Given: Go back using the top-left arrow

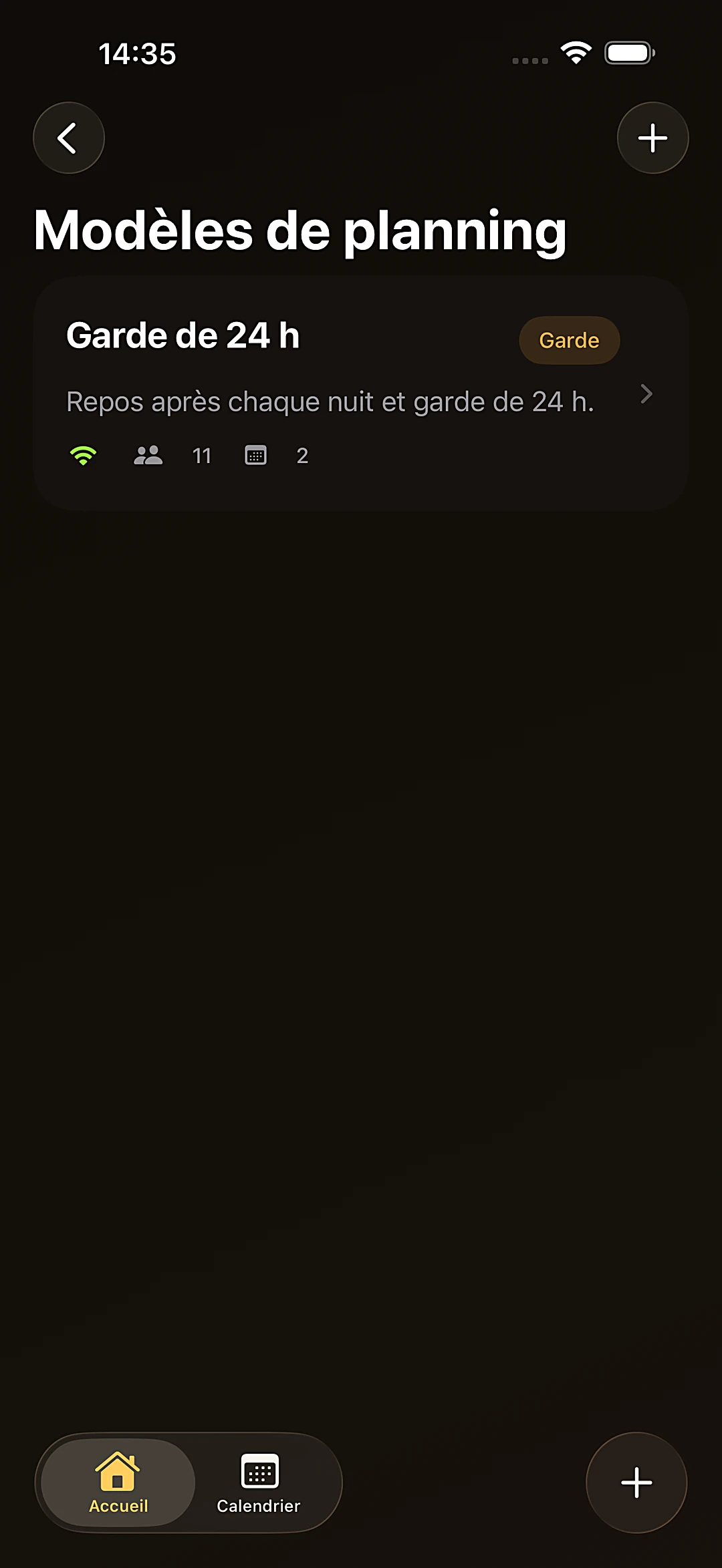Looking at the screenshot, I should pyautogui.click(x=69, y=138).
